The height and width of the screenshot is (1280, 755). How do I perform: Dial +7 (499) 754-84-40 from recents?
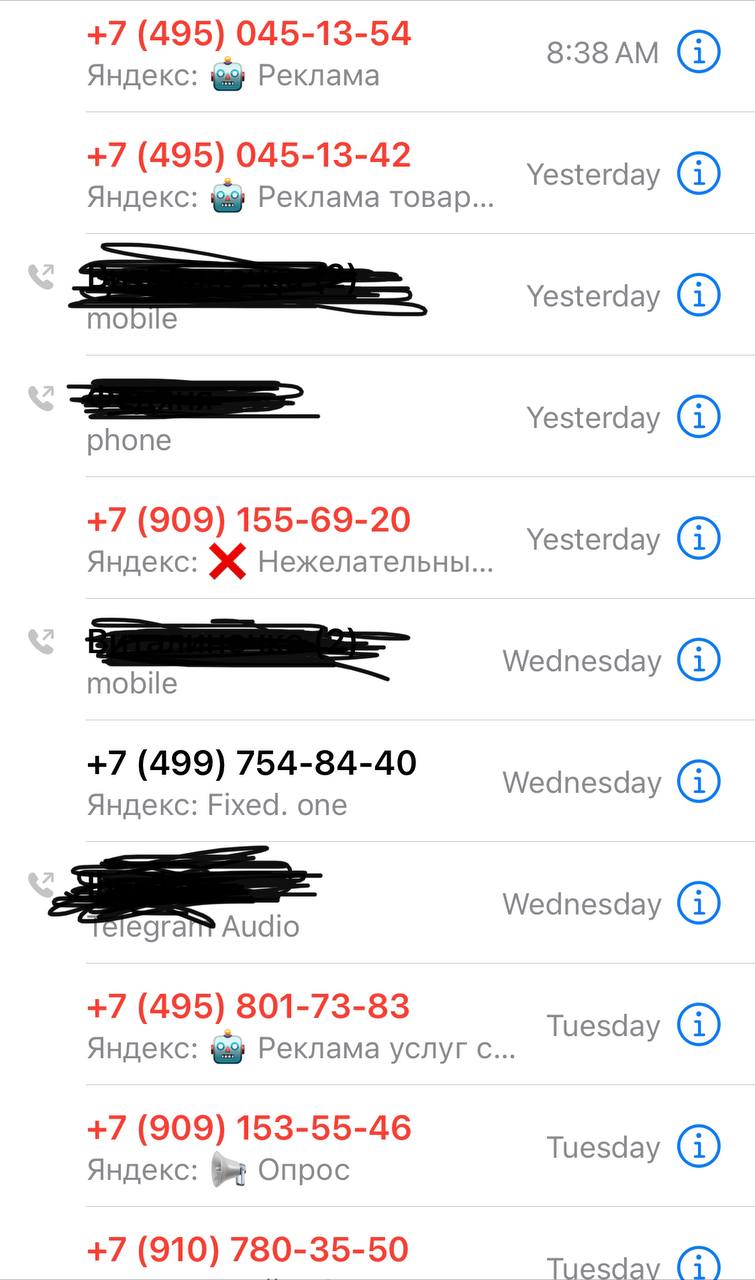(x=251, y=764)
